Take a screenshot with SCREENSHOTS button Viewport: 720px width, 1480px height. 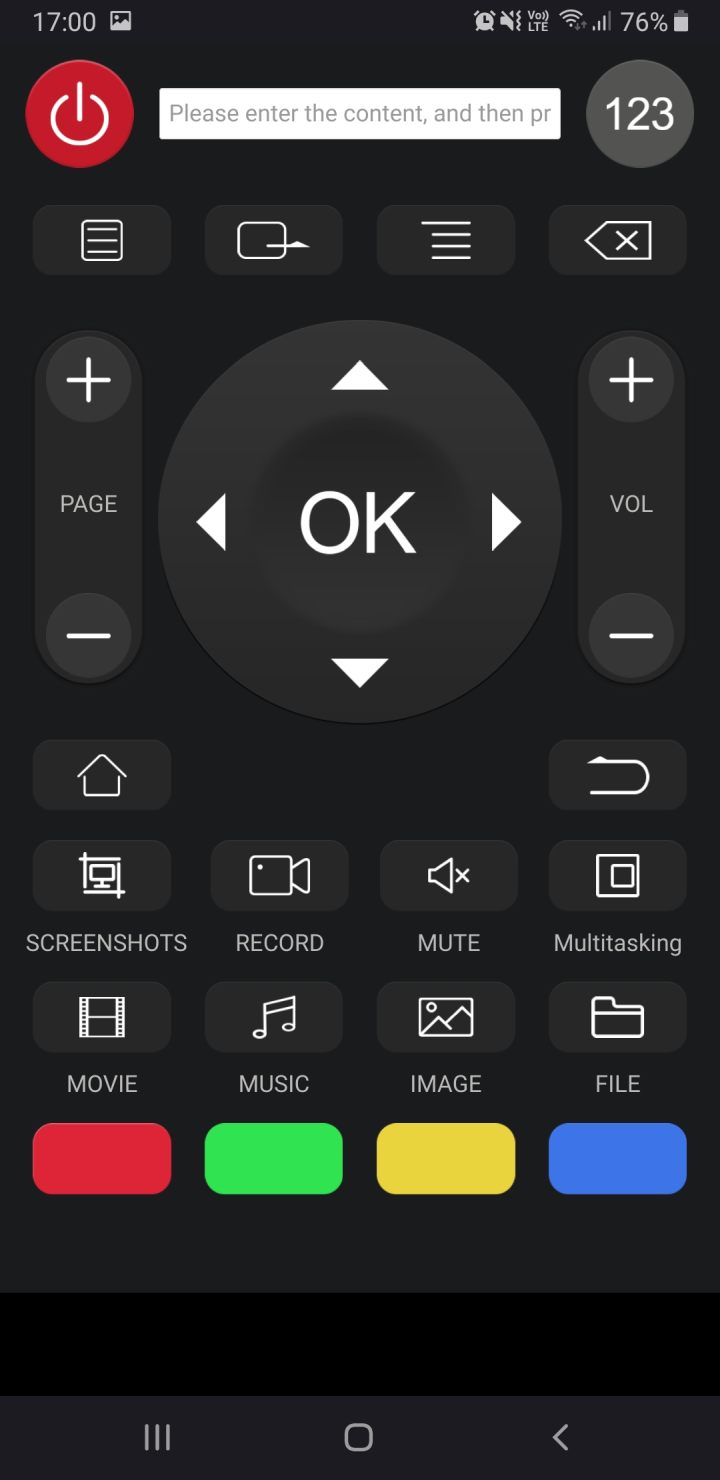tap(102, 876)
